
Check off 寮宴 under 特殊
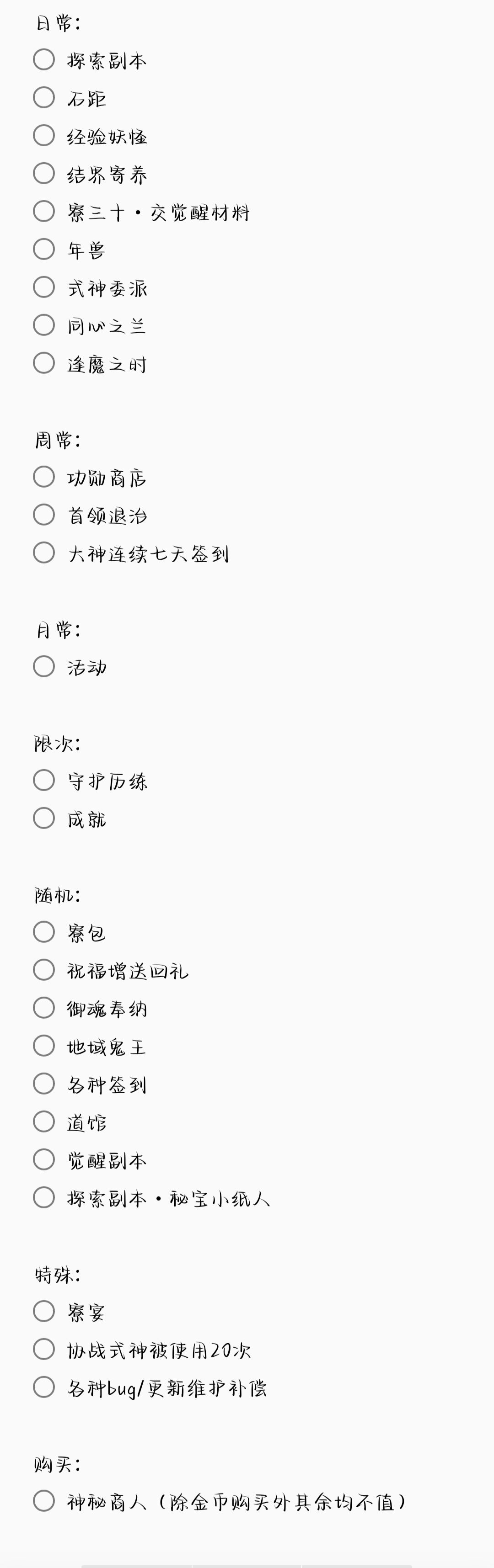click(x=44, y=1311)
